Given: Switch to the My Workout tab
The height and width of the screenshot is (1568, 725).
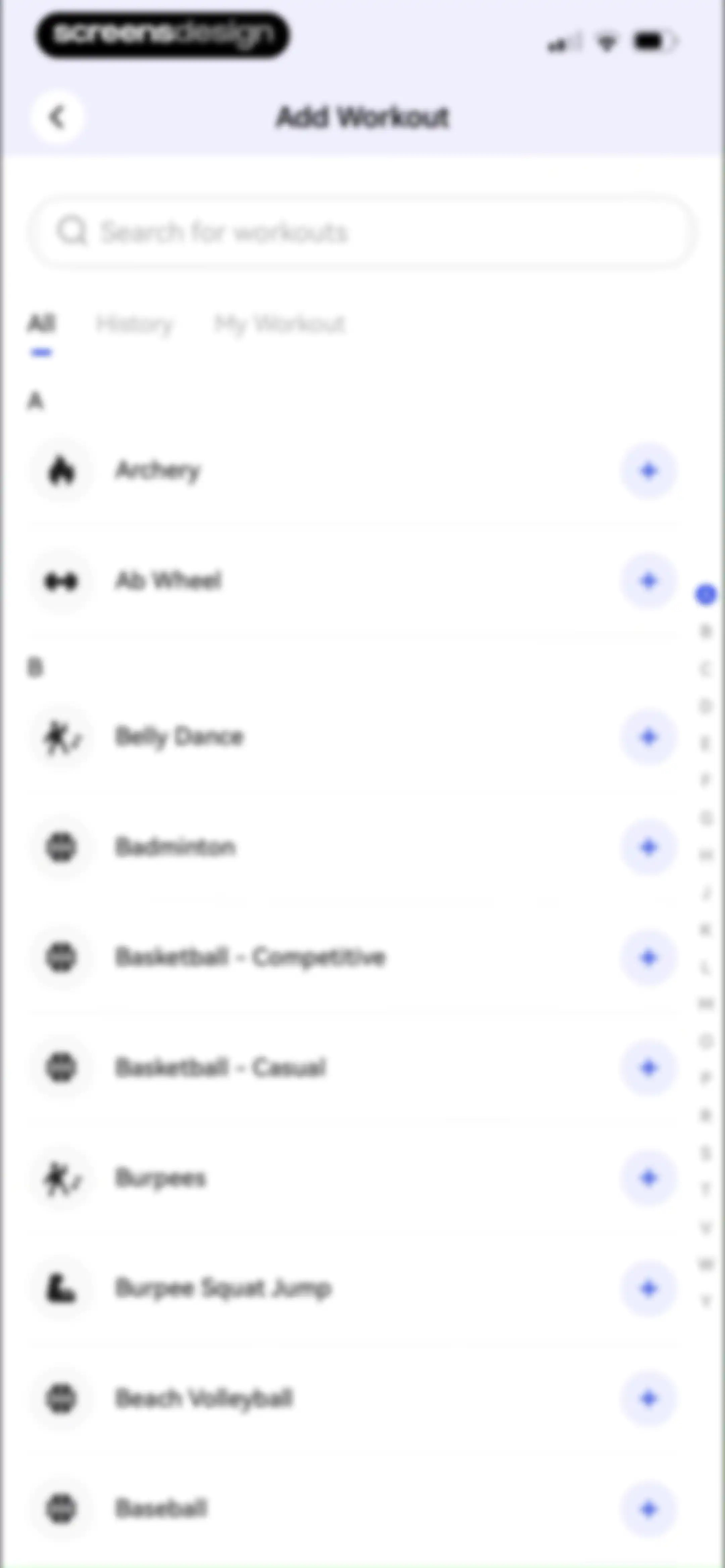Looking at the screenshot, I should point(279,324).
